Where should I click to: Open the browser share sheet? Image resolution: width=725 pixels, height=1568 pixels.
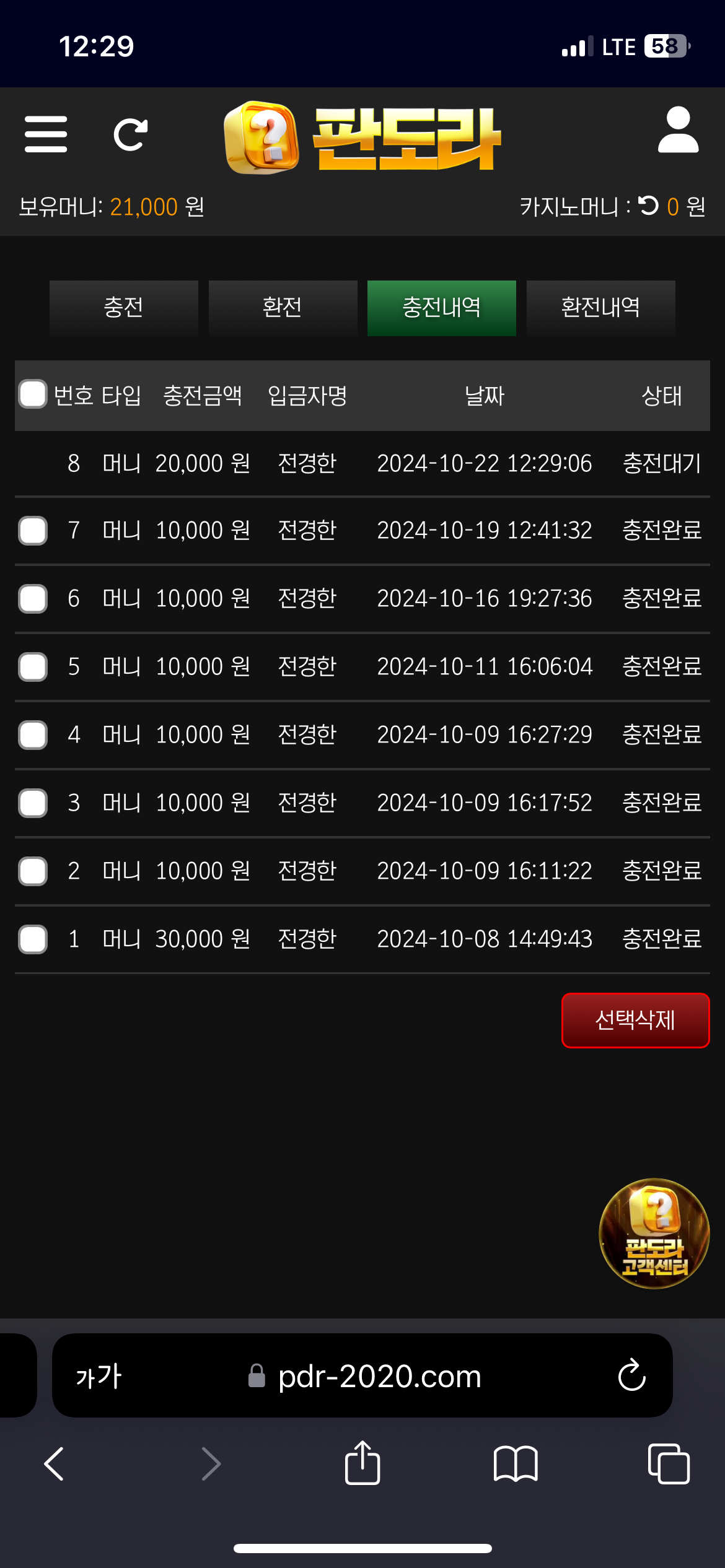pyautogui.click(x=362, y=1464)
